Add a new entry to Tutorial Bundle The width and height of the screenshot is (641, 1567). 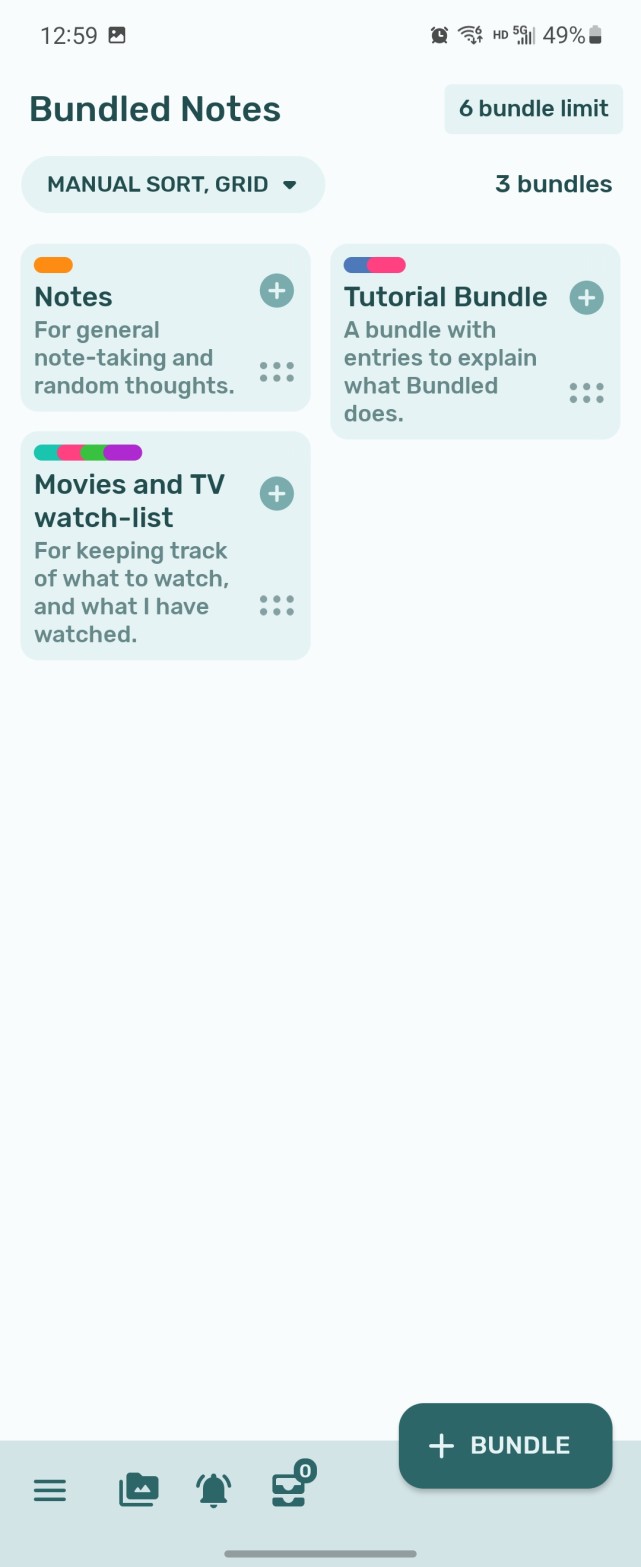coord(586,297)
